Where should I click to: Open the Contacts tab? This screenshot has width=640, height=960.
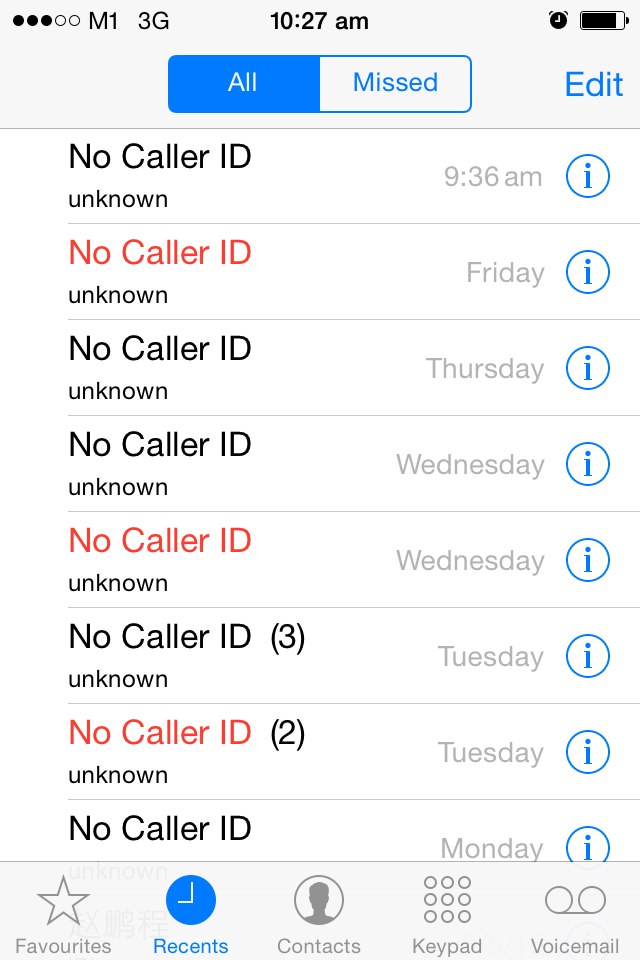[x=319, y=915]
